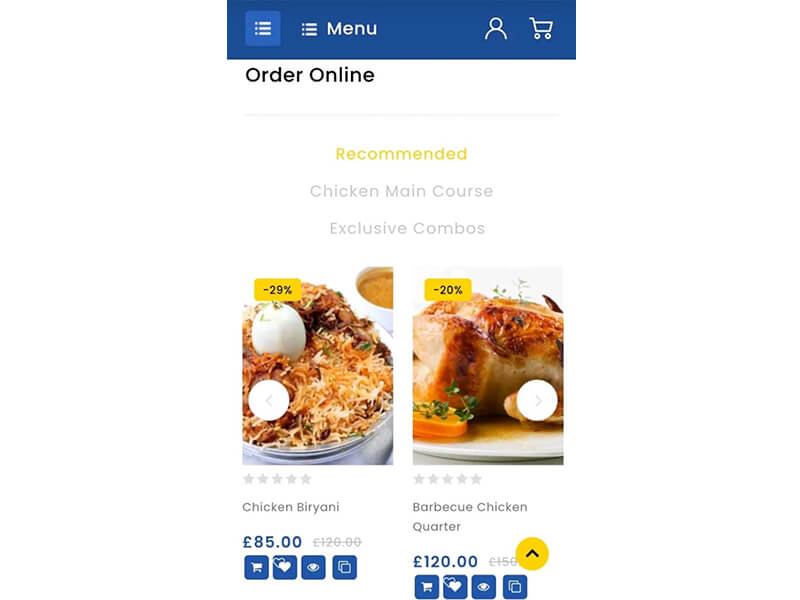
Task: Compare Barbecue Chicken Quarter using the compare icon
Action: [x=514, y=587]
